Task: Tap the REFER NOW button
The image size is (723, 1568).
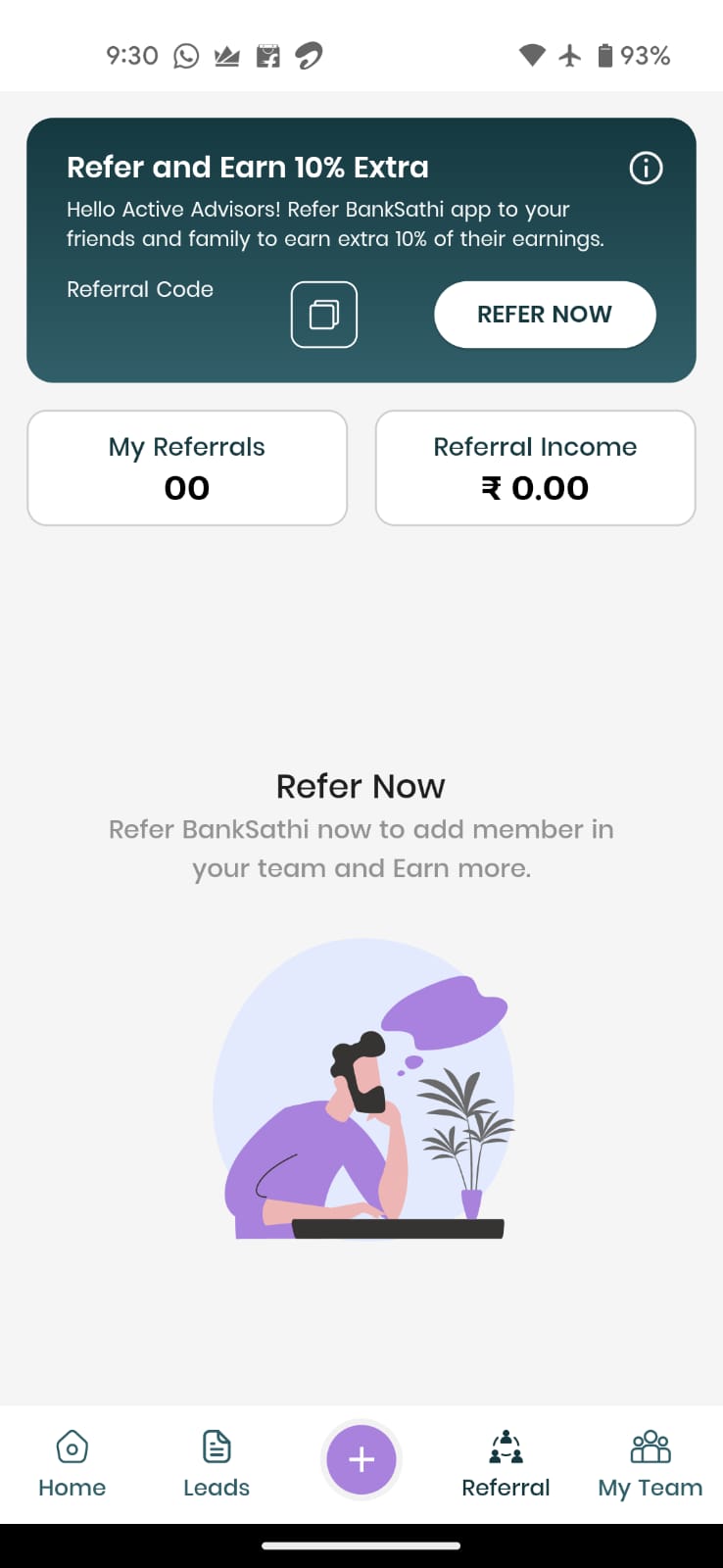Action: pos(545,315)
